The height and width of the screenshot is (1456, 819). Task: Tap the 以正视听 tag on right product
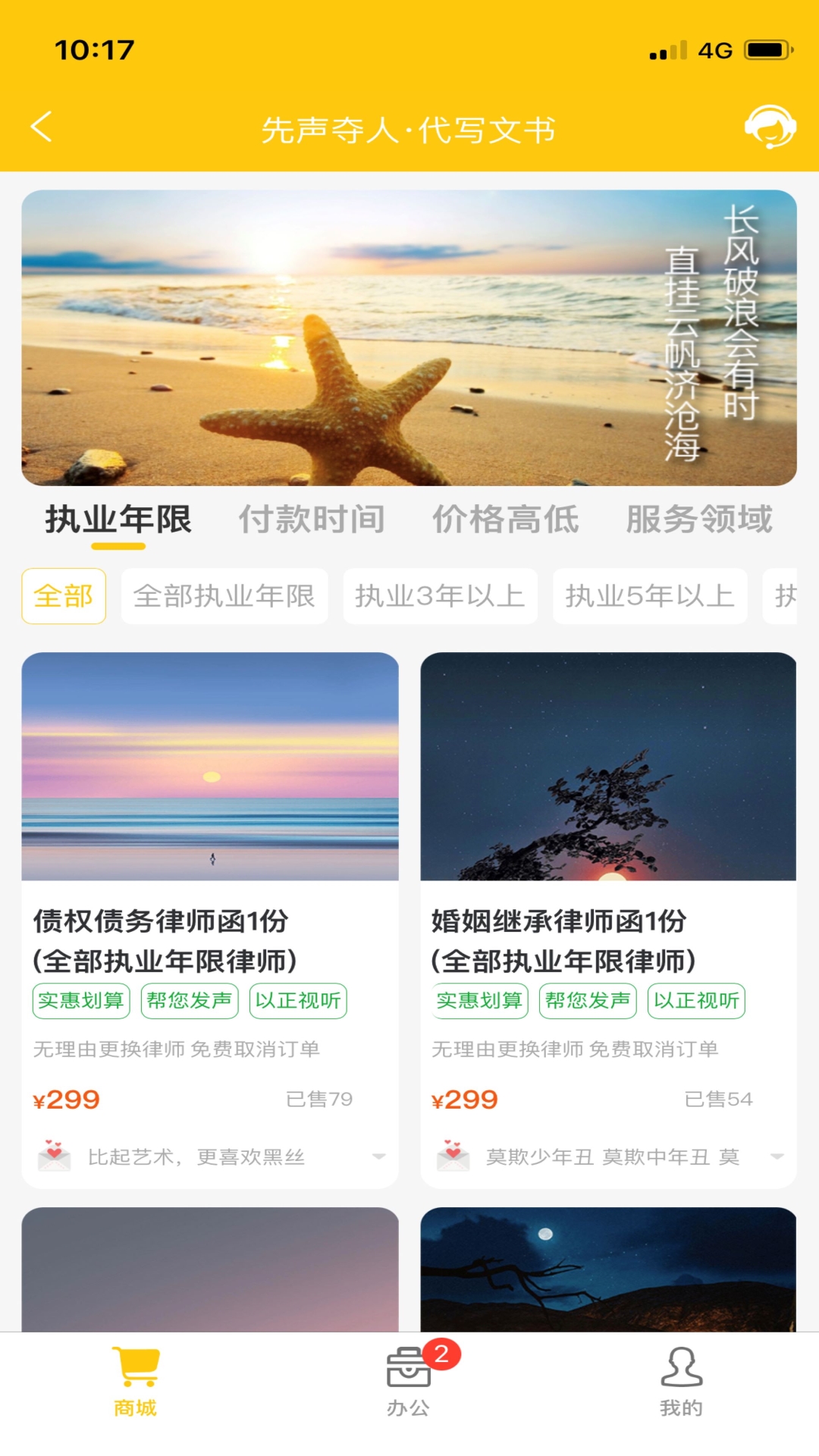point(697,999)
